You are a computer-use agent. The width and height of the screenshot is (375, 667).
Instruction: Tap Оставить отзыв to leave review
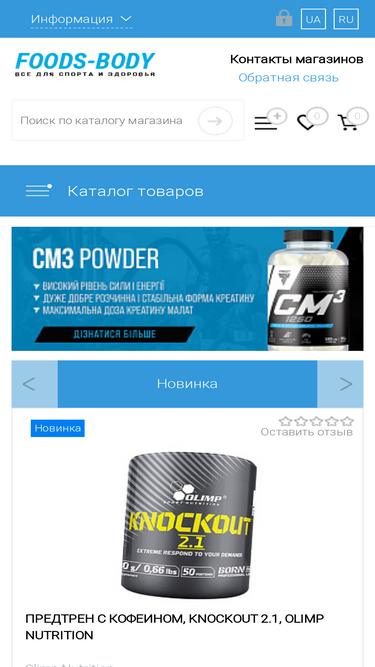[307, 432]
